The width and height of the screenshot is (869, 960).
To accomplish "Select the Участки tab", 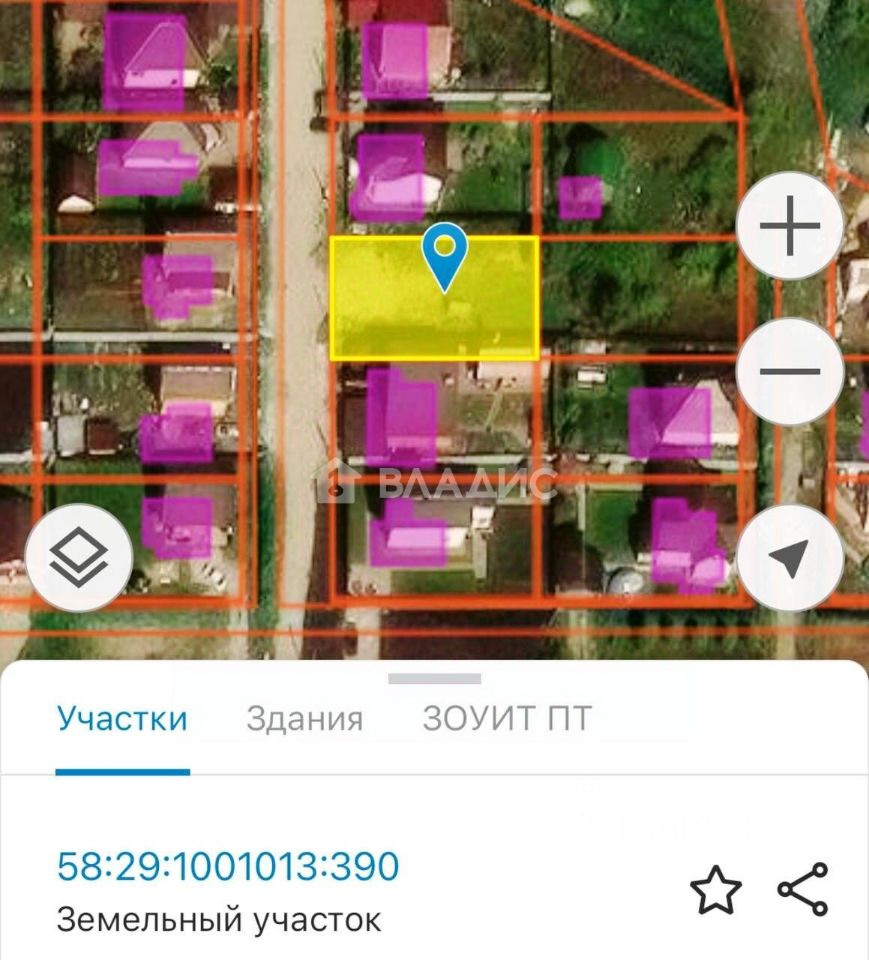I will click(x=122, y=719).
